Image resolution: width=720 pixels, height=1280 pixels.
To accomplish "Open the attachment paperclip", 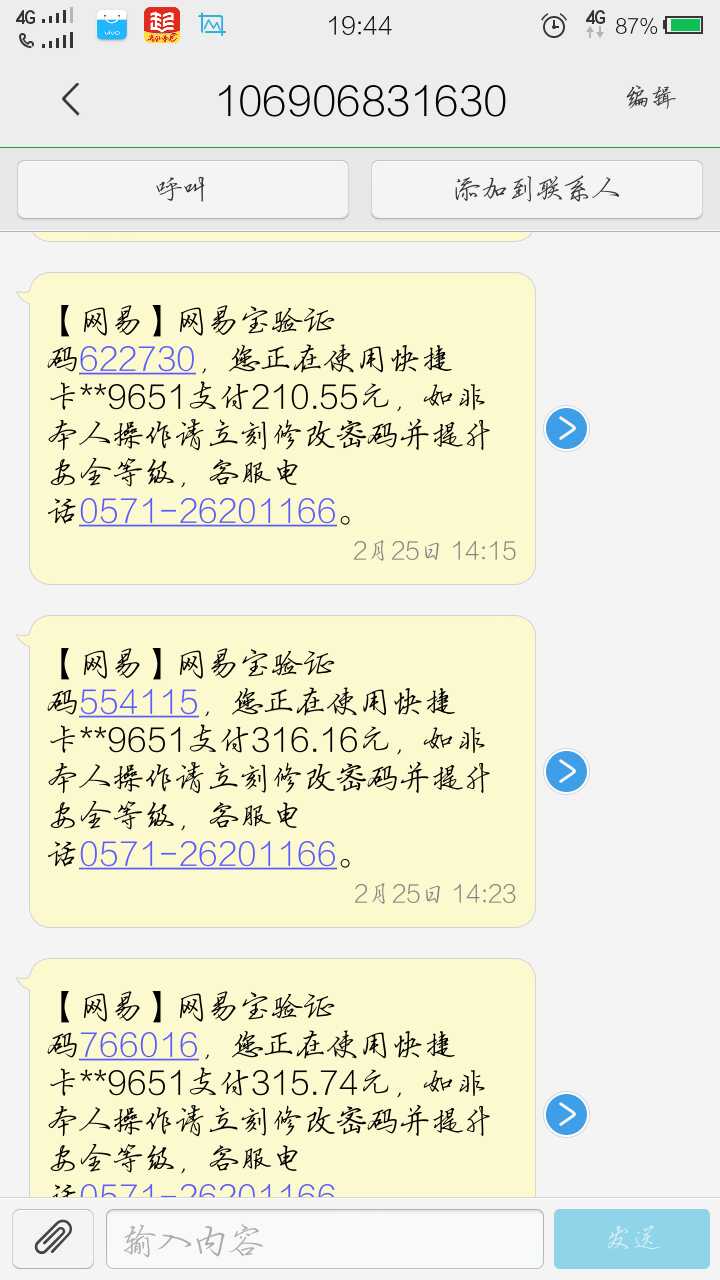I will (x=53, y=1239).
